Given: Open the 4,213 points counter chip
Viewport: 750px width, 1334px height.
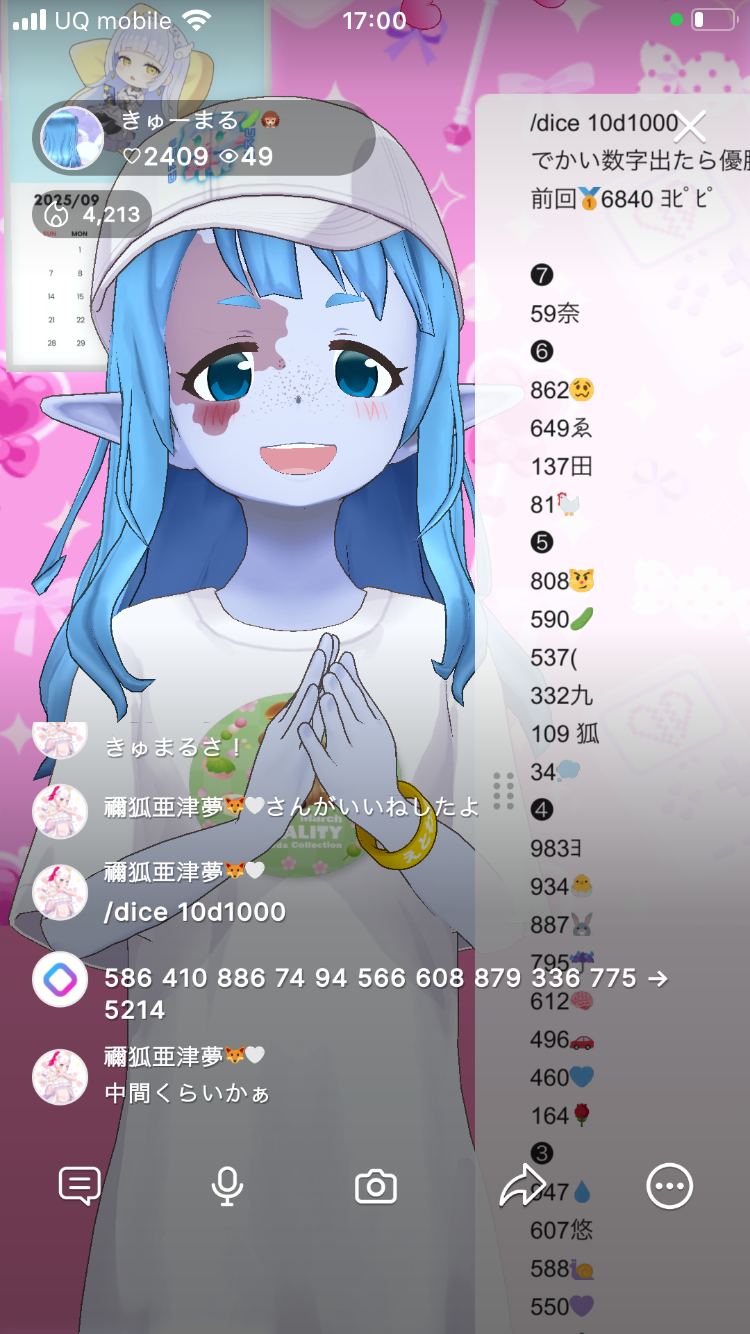Looking at the screenshot, I should click(92, 214).
